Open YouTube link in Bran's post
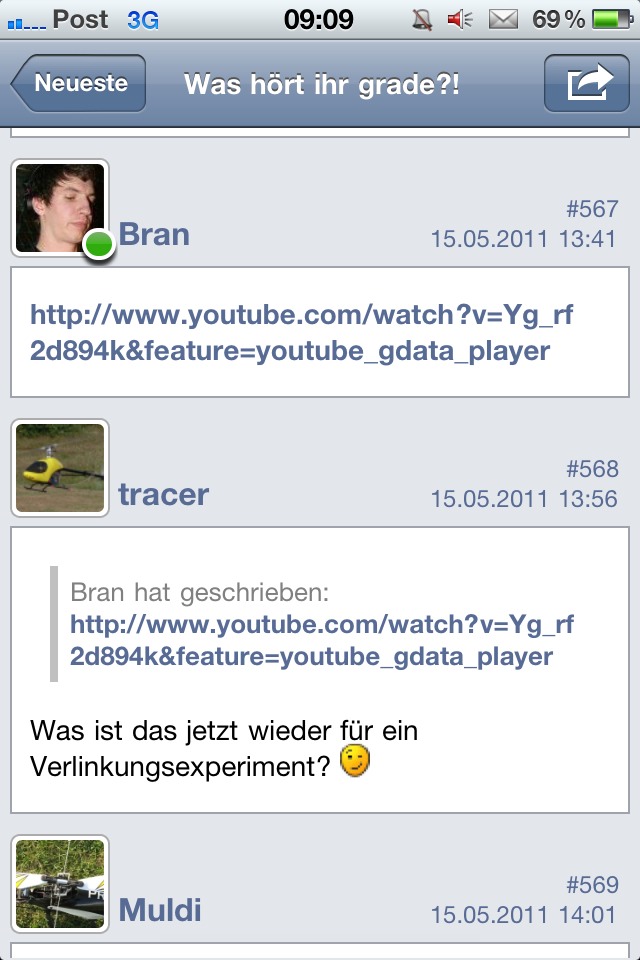The image size is (640, 960). click(x=301, y=333)
